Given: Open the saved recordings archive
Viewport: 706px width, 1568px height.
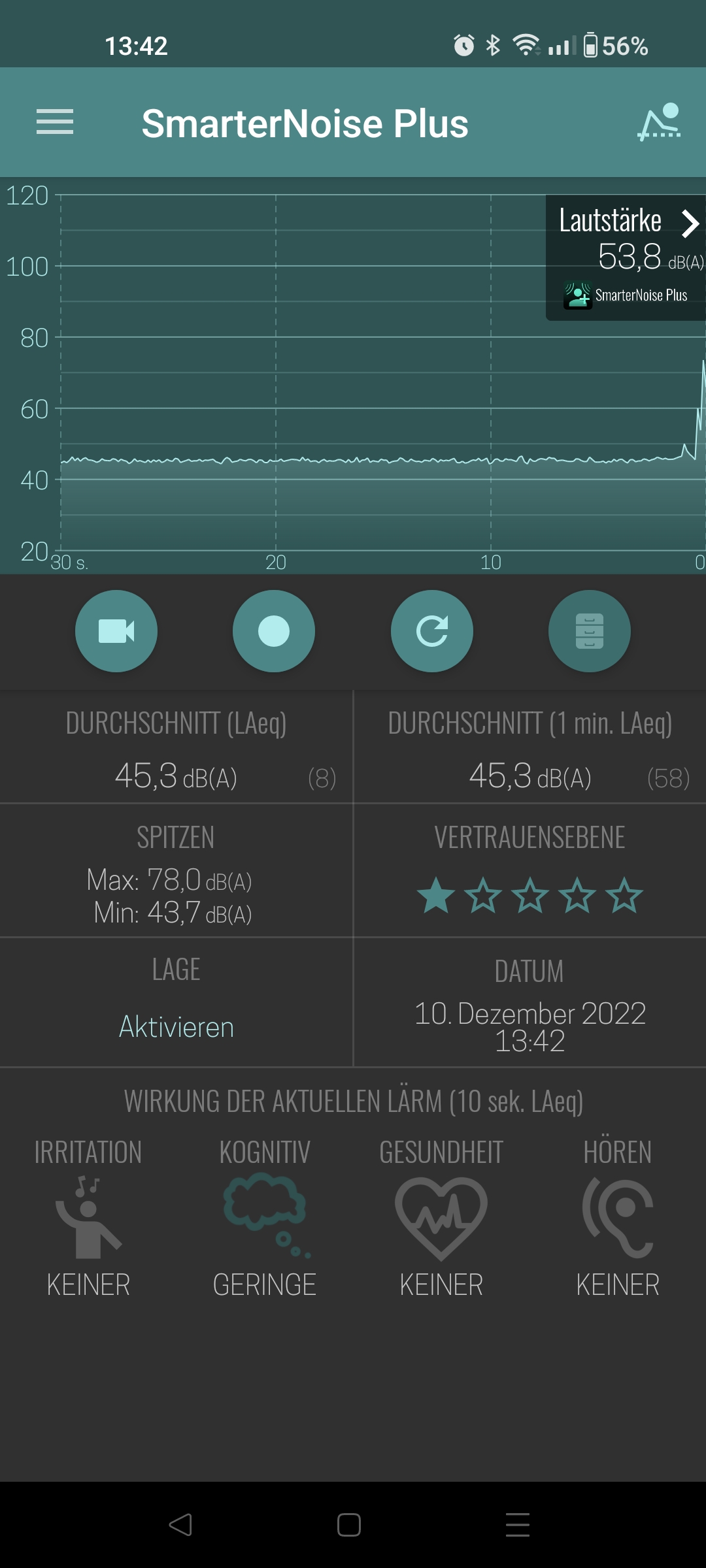Looking at the screenshot, I should (x=589, y=631).
